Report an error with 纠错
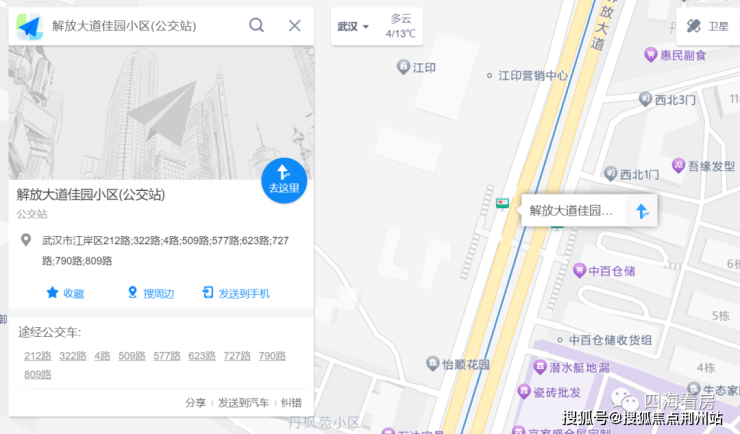 pos(290,402)
